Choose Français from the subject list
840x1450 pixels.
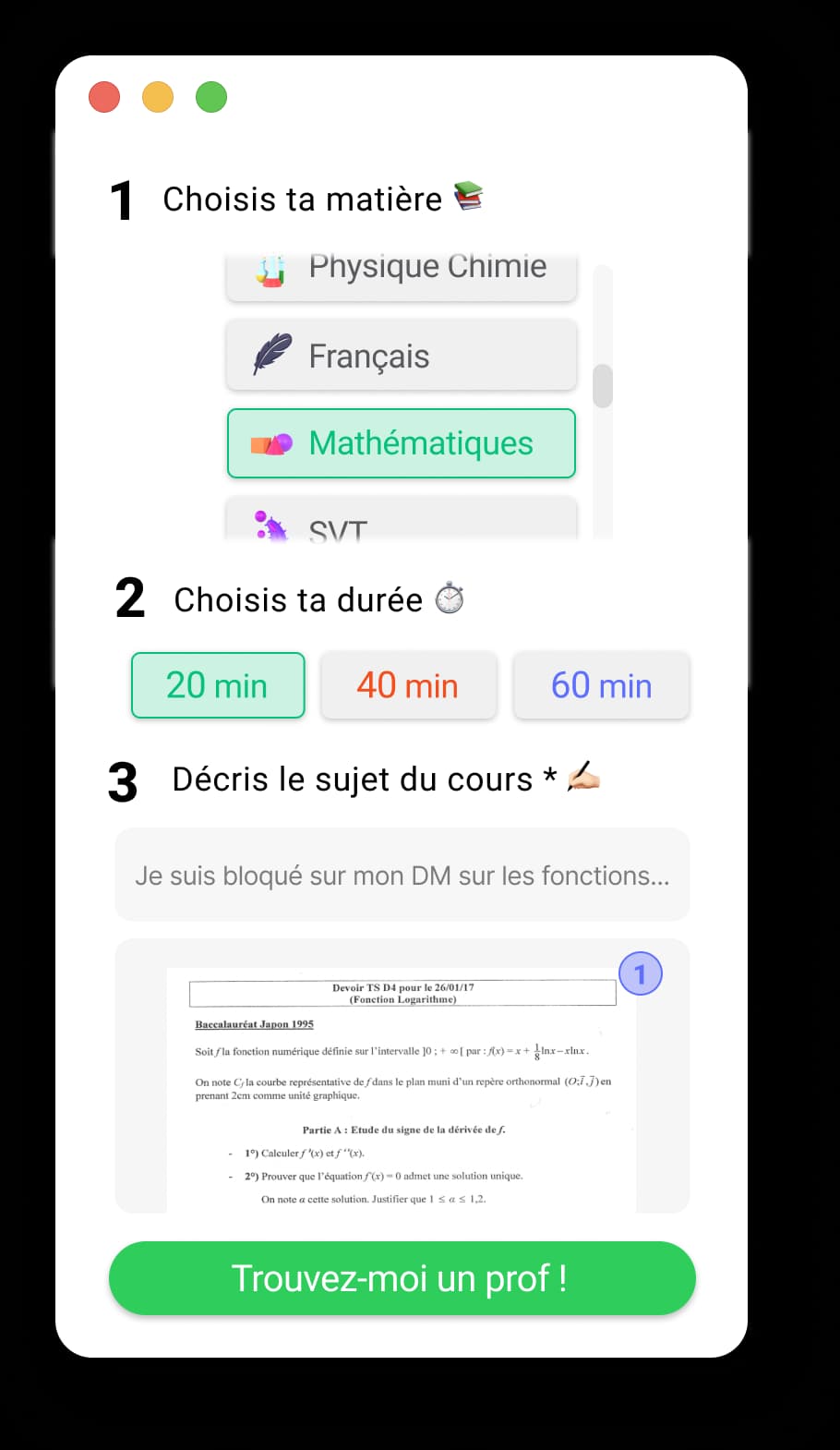coord(402,356)
